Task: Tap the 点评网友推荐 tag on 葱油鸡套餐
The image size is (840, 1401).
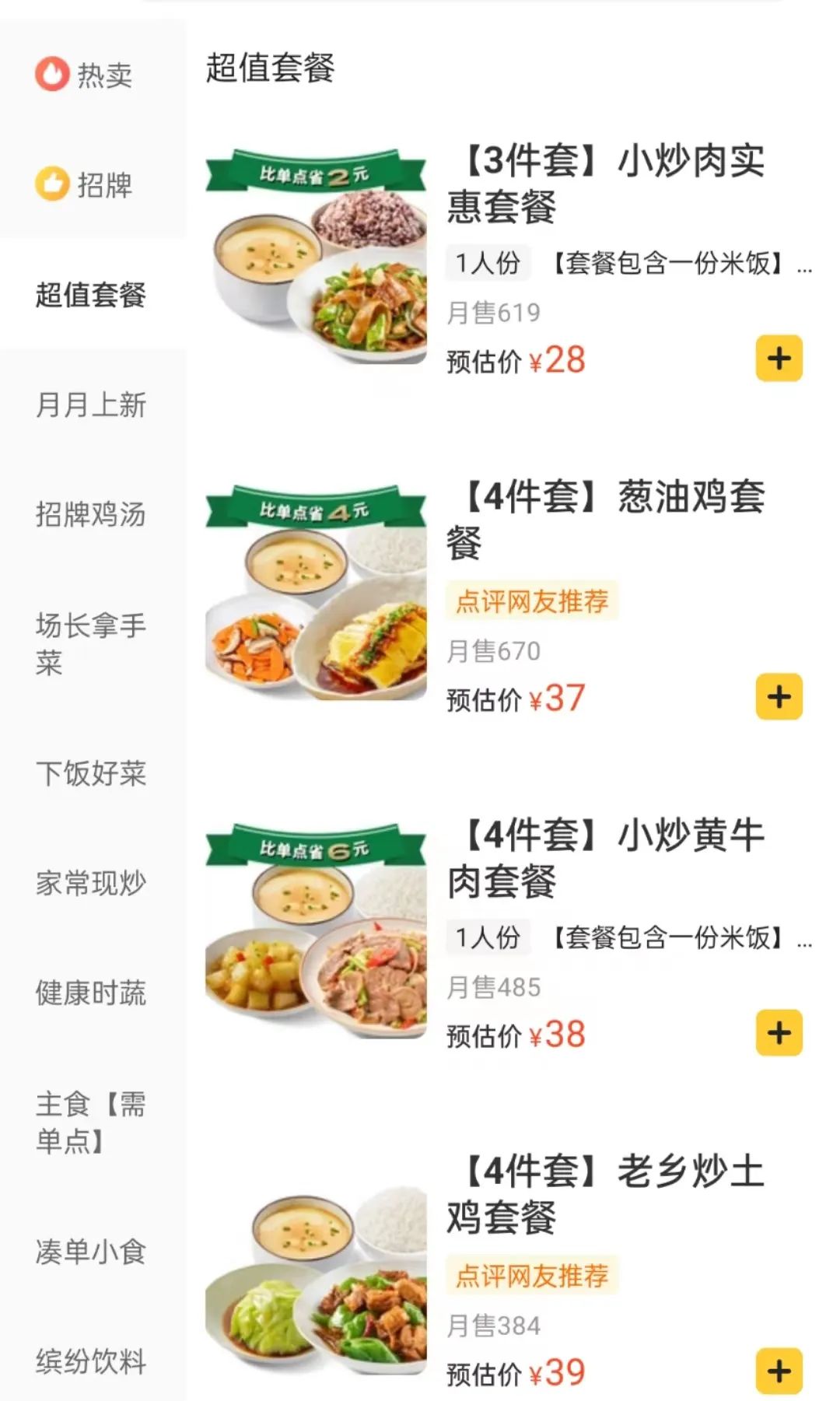Action: [534, 600]
